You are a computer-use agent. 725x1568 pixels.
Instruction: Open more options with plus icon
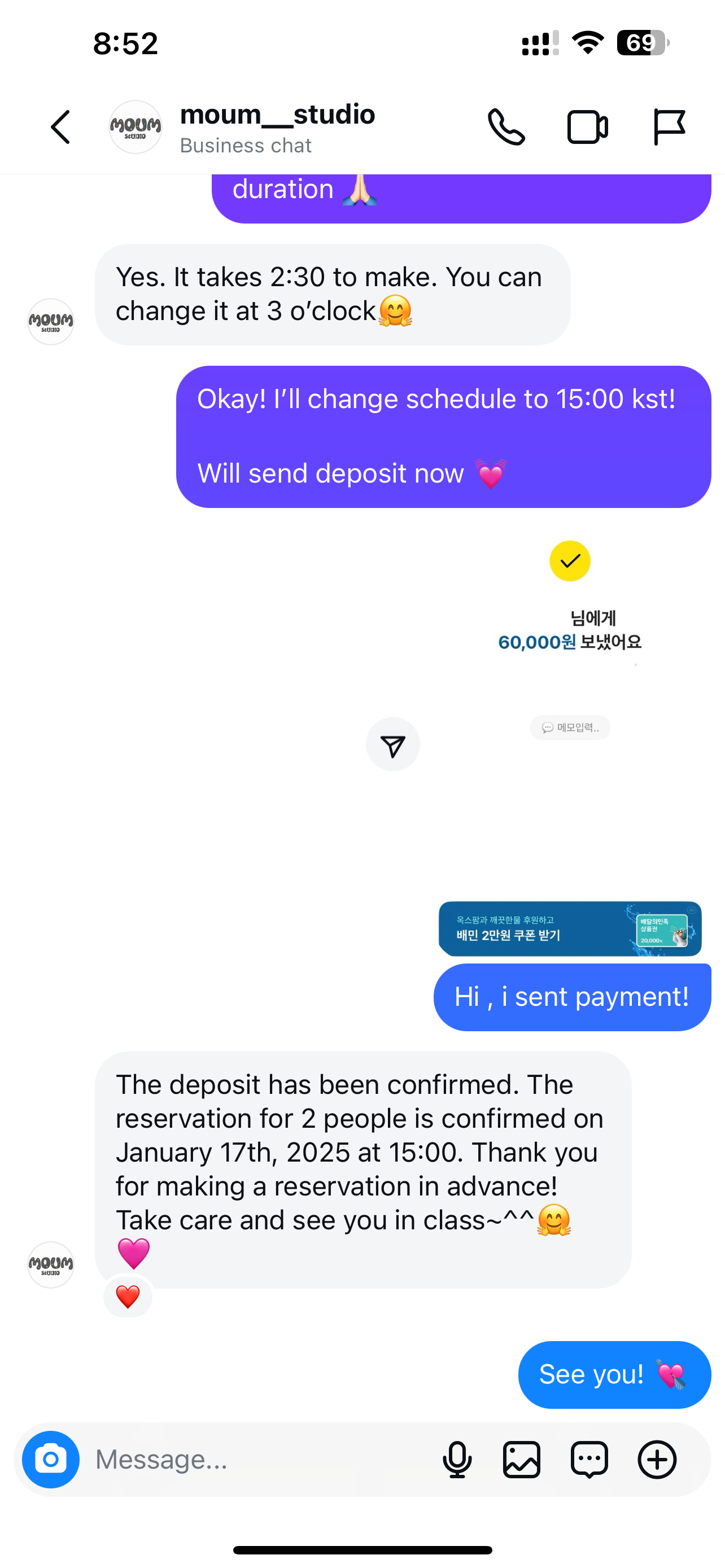point(657,1459)
